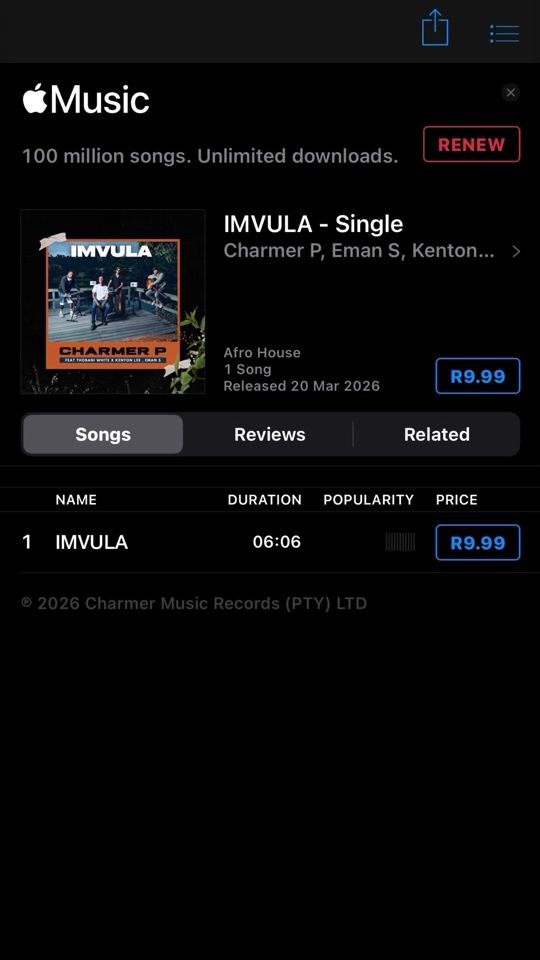The image size is (540, 960).
Task: Select the Songs tab
Action: pos(103,434)
